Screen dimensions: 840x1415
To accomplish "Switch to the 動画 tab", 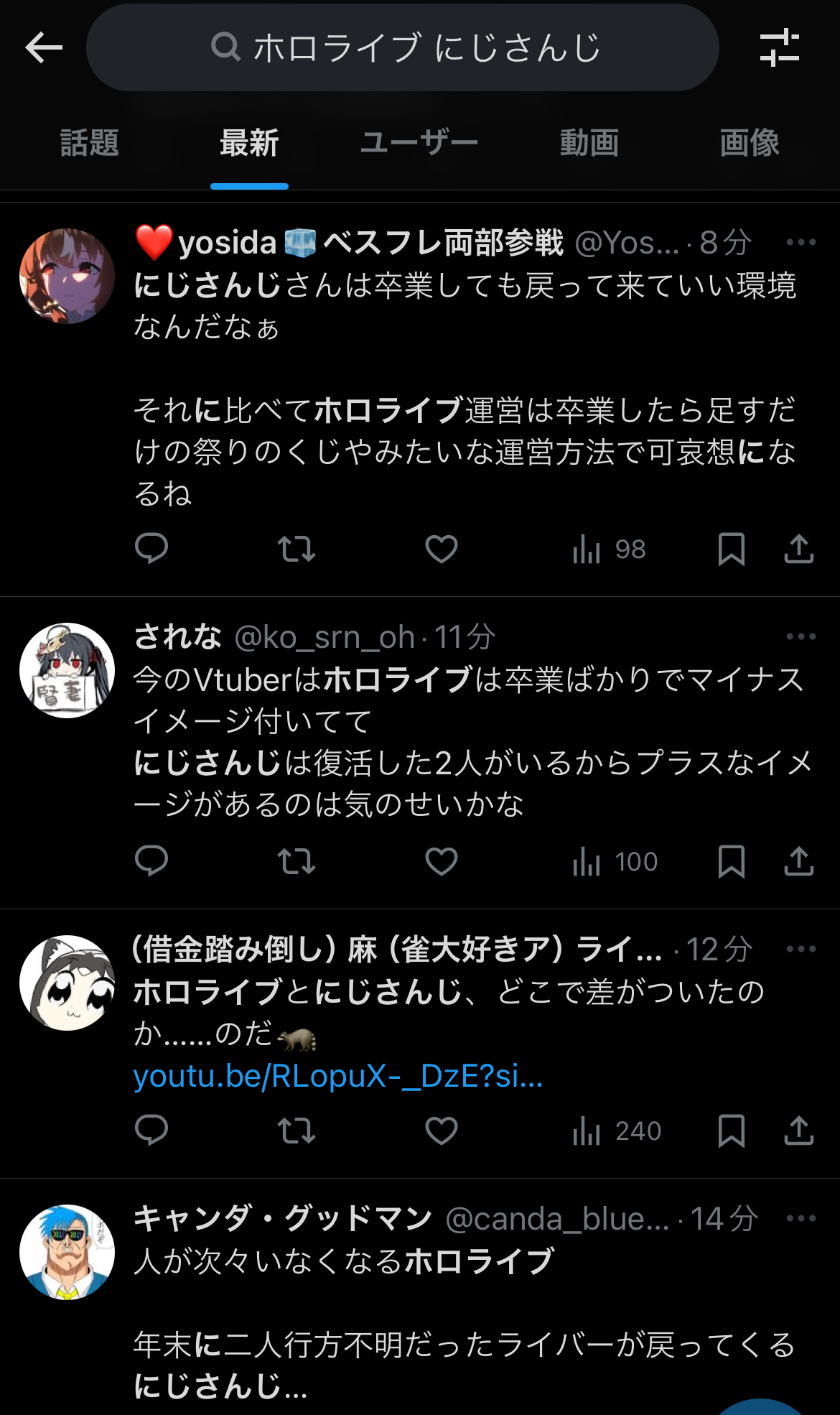I will click(589, 143).
